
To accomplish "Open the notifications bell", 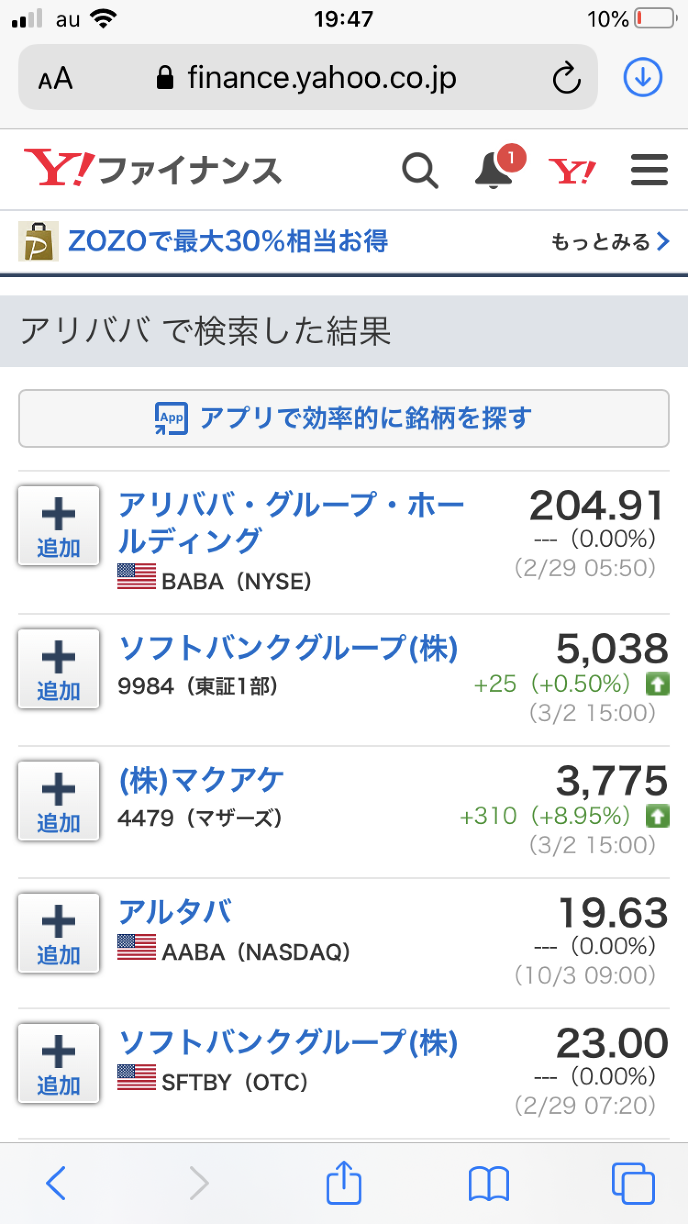I will (x=493, y=171).
